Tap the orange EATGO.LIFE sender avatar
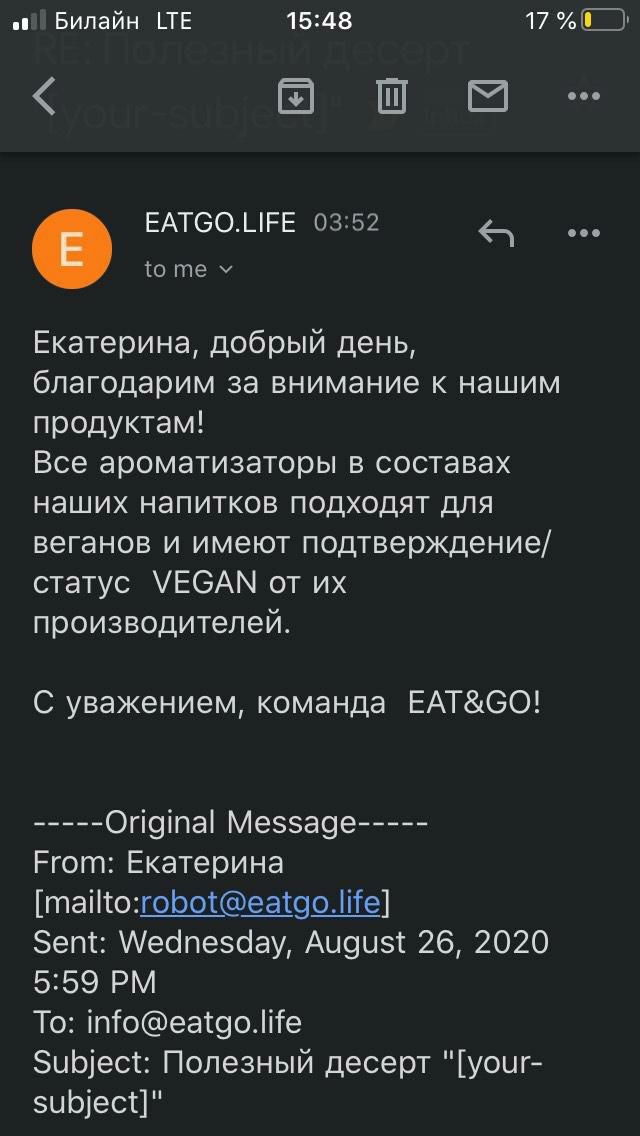The width and height of the screenshot is (640, 1136). [x=72, y=248]
